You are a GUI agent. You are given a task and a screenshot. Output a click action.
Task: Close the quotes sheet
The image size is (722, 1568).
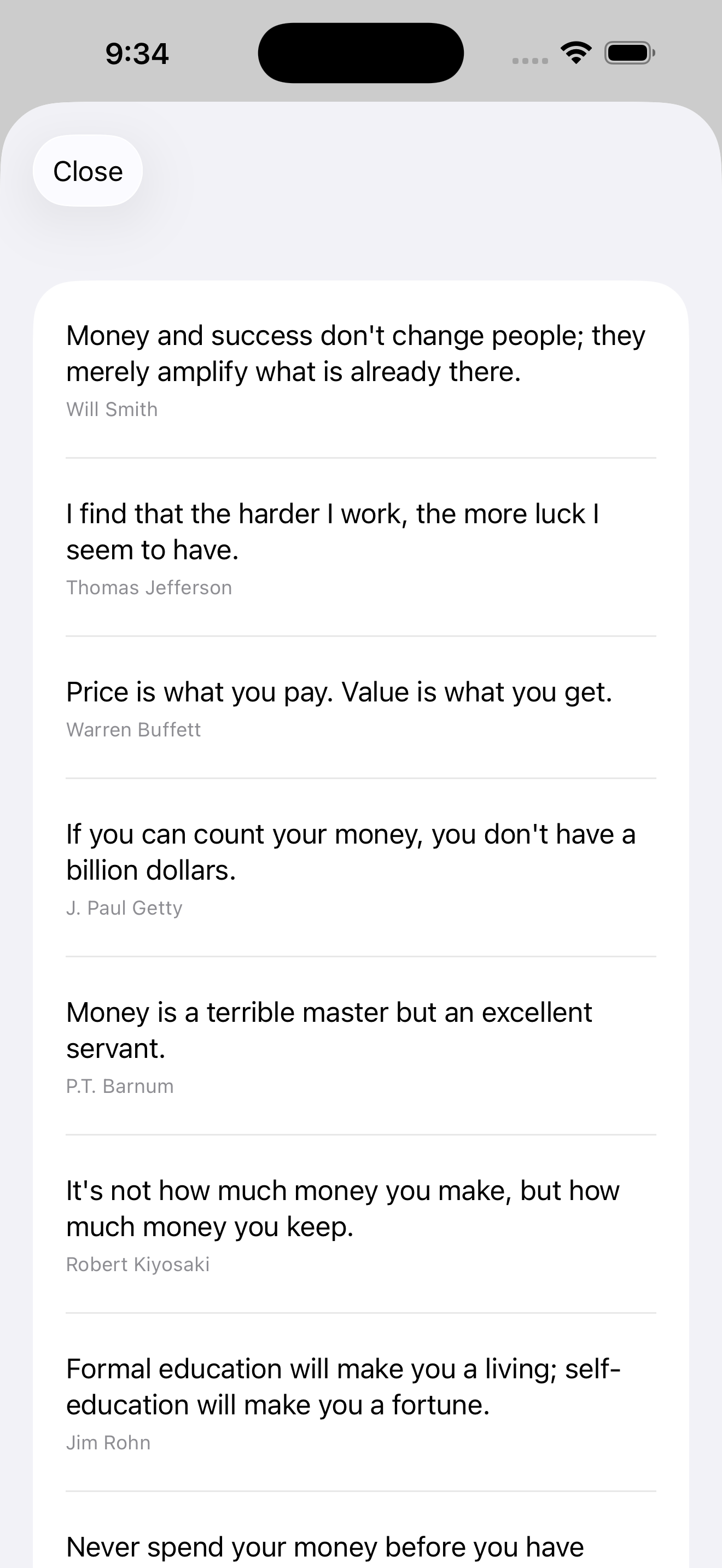coord(88,171)
